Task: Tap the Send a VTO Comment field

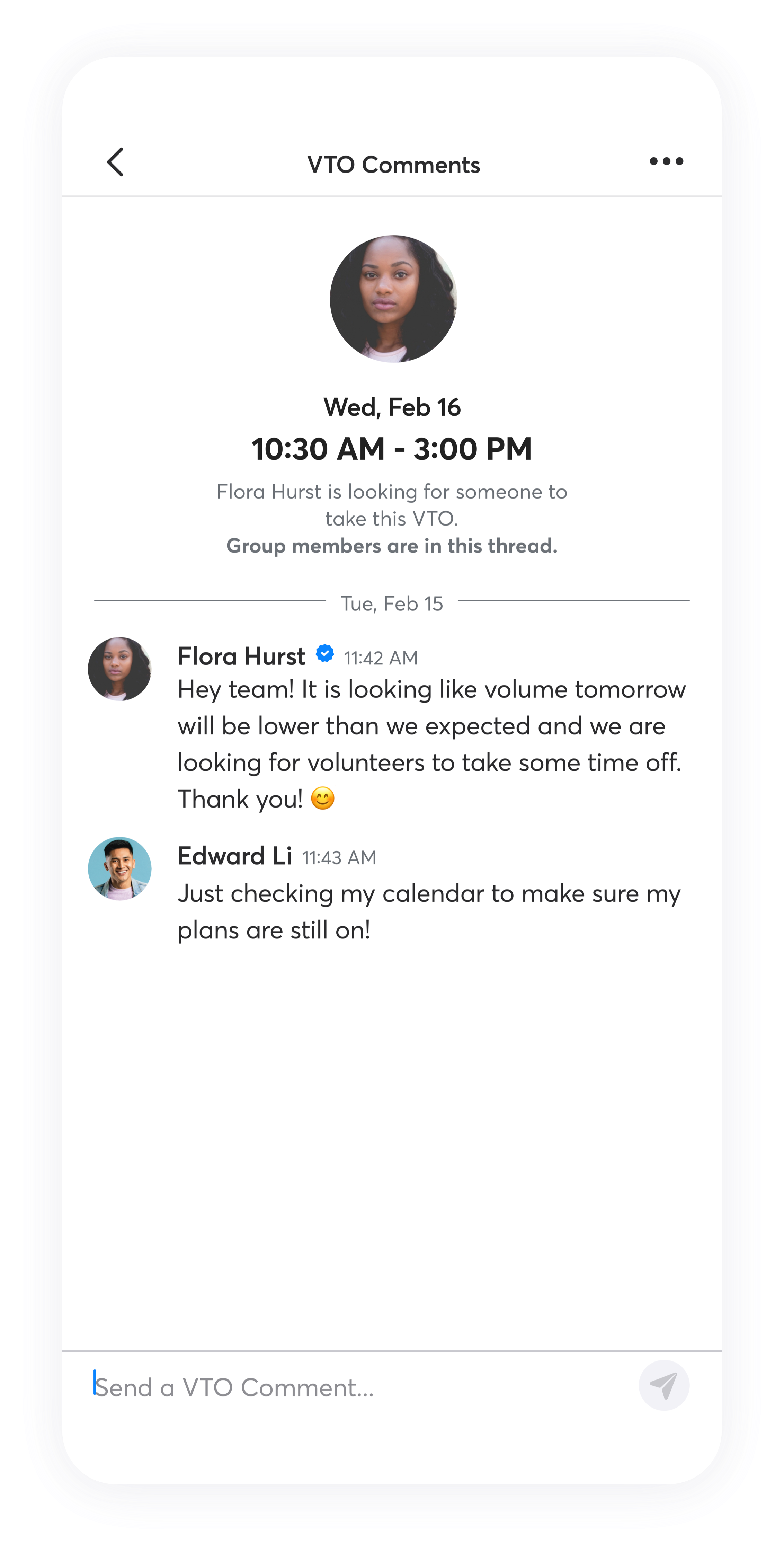Action: (355, 1387)
